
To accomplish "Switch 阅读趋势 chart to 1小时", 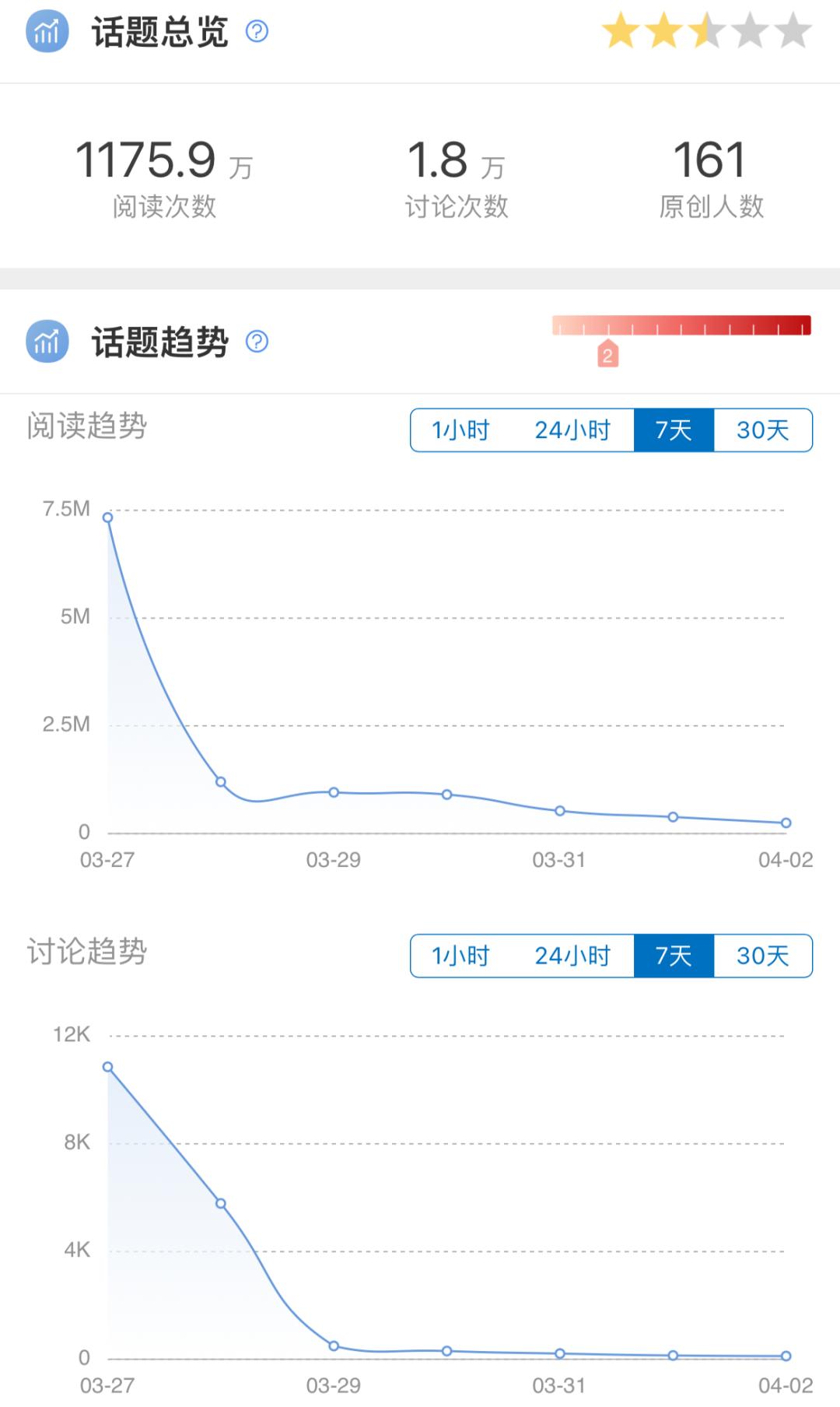I will (x=460, y=430).
